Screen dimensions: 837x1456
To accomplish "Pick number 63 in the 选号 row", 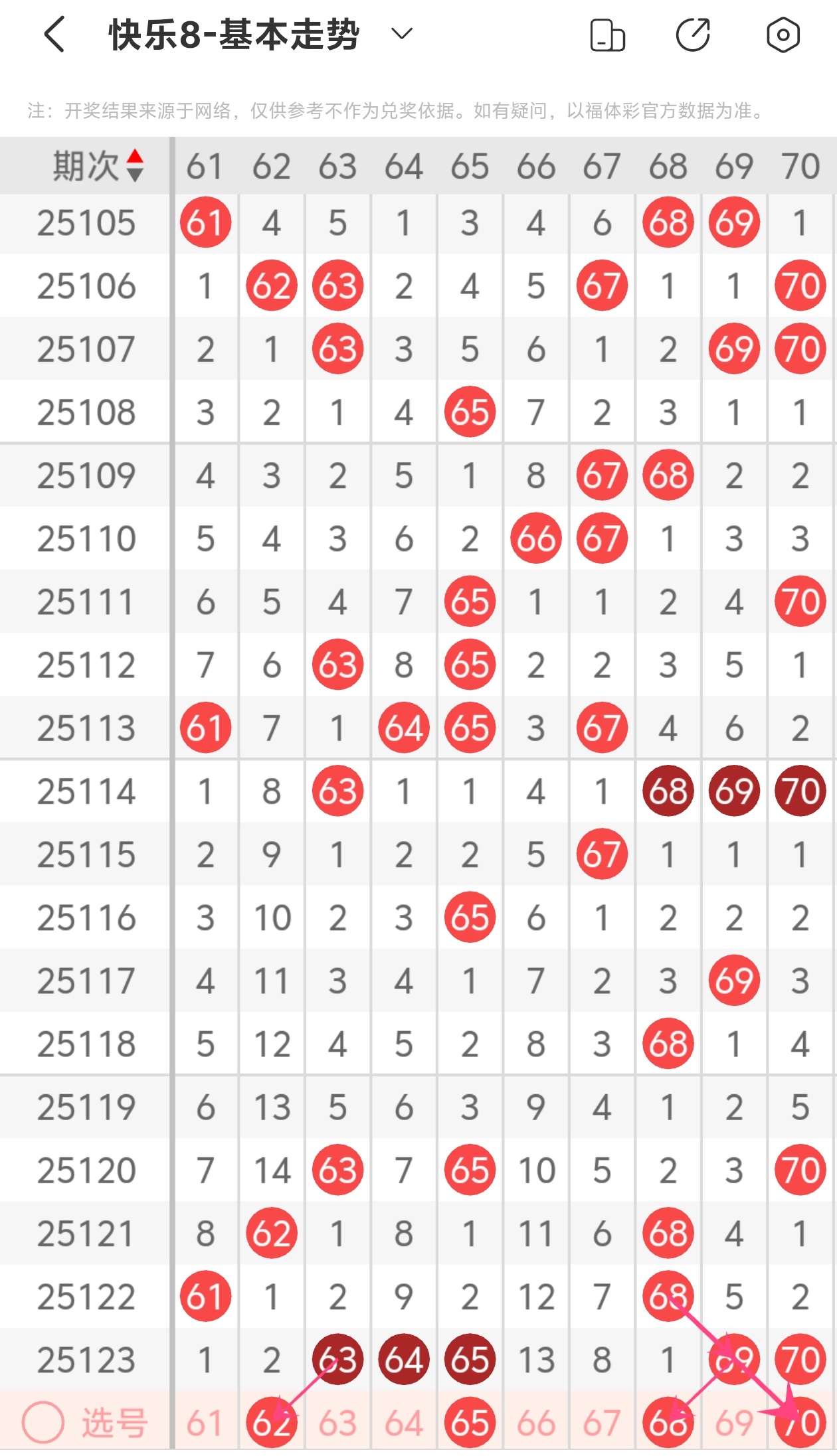I will coord(337,1423).
